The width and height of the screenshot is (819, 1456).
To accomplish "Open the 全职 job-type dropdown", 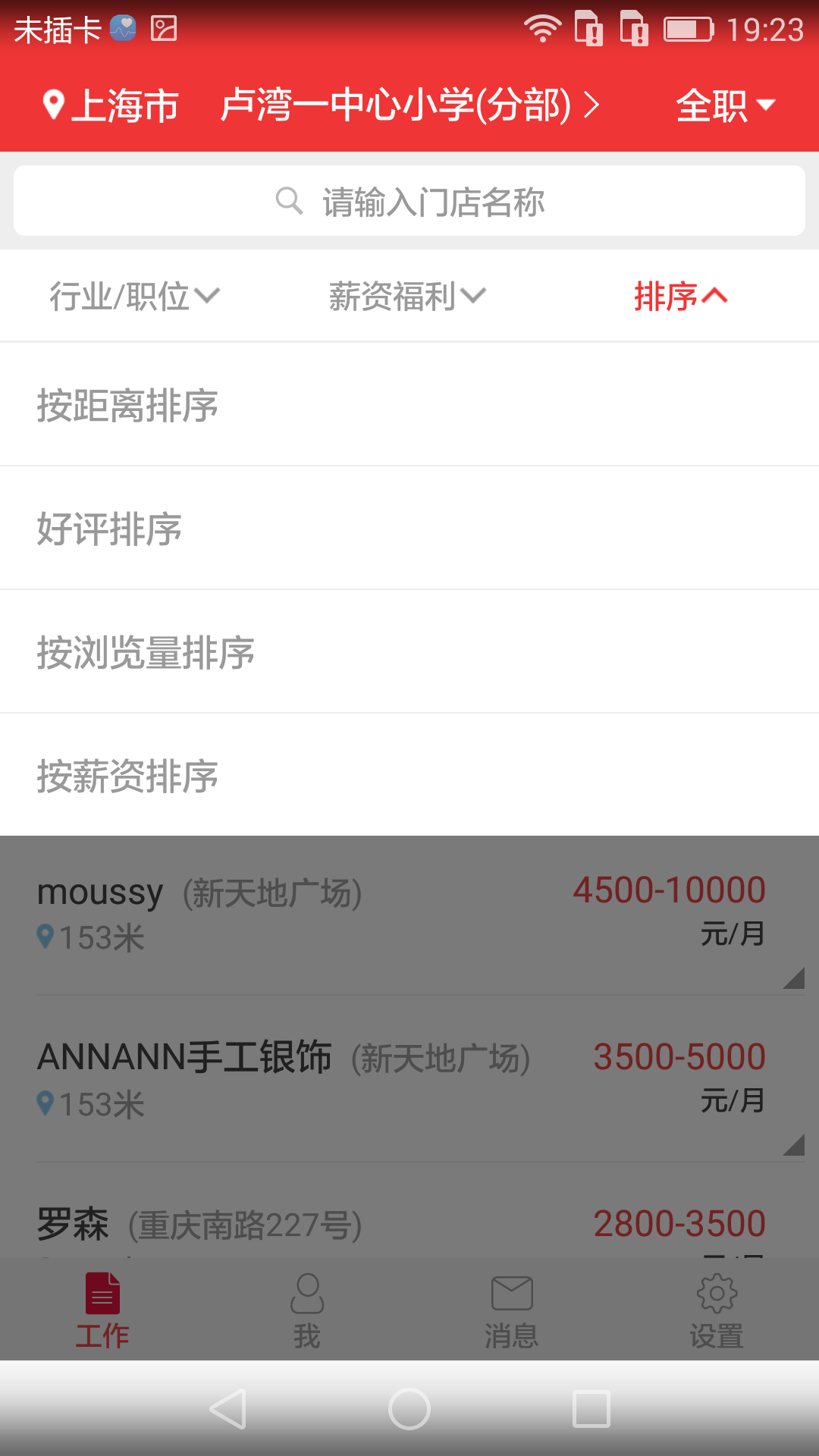I will click(725, 105).
